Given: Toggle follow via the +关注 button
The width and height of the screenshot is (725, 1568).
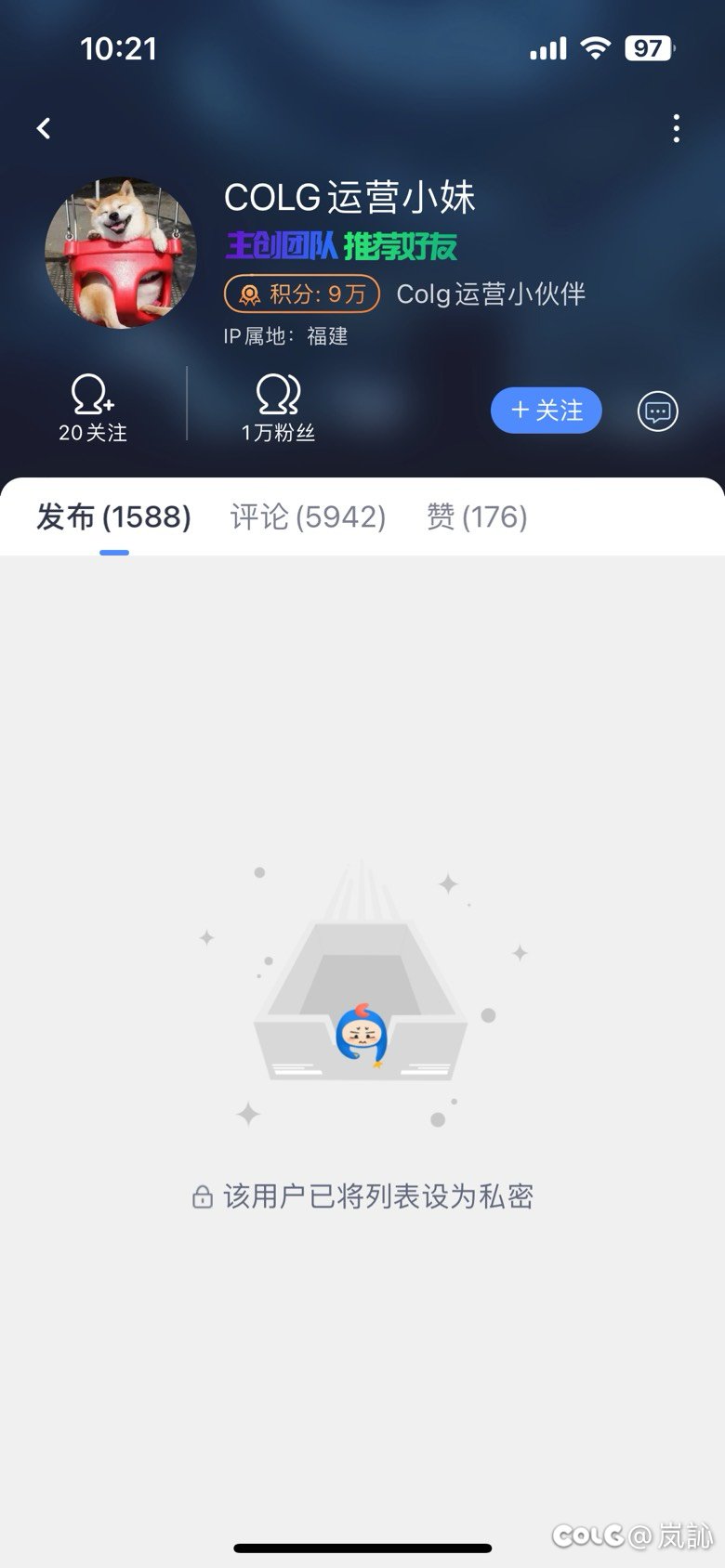Looking at the screenshot, I should tap(547, 410).
